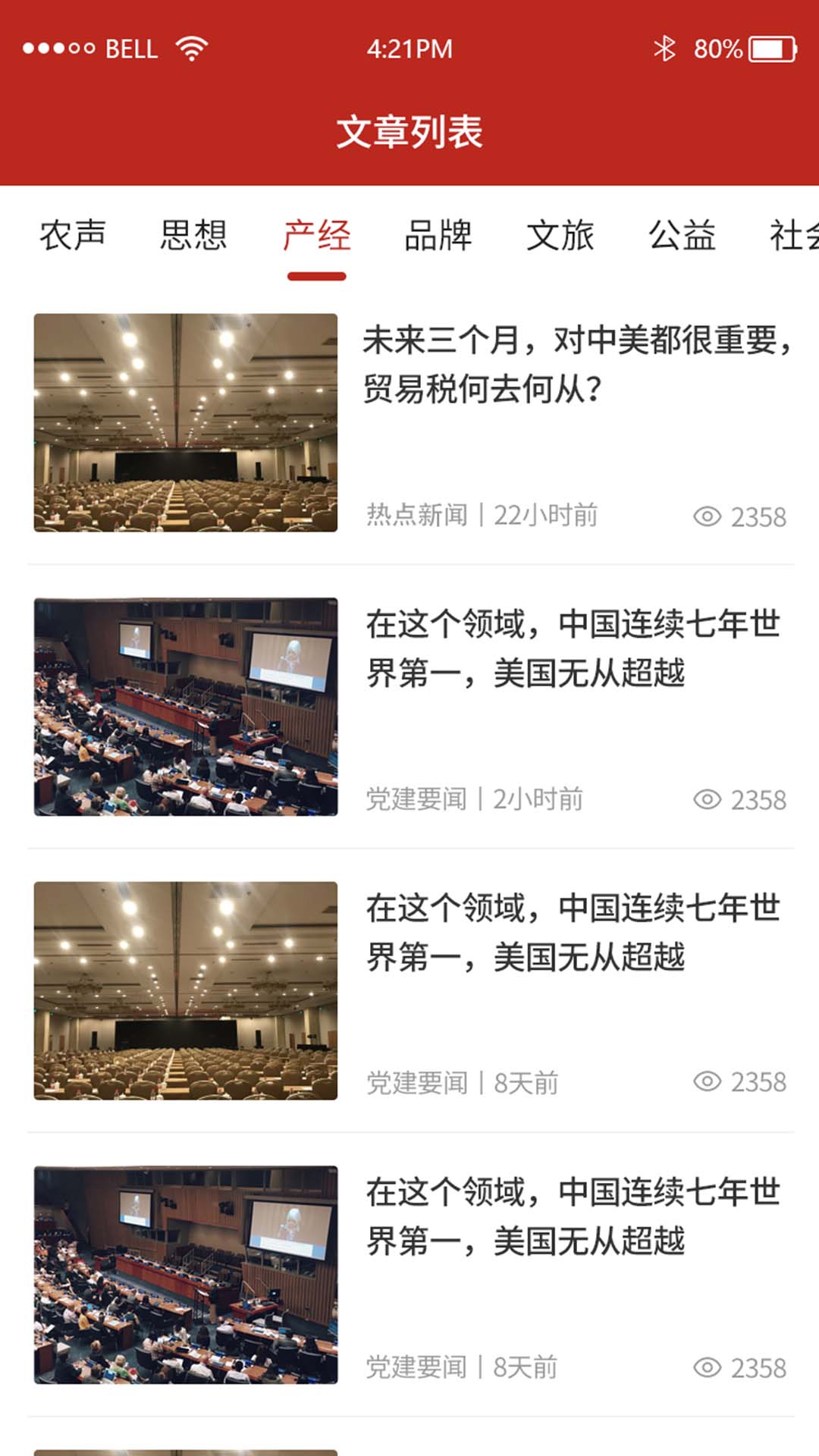Tap the 产经 tab

(x=316, y=235)
